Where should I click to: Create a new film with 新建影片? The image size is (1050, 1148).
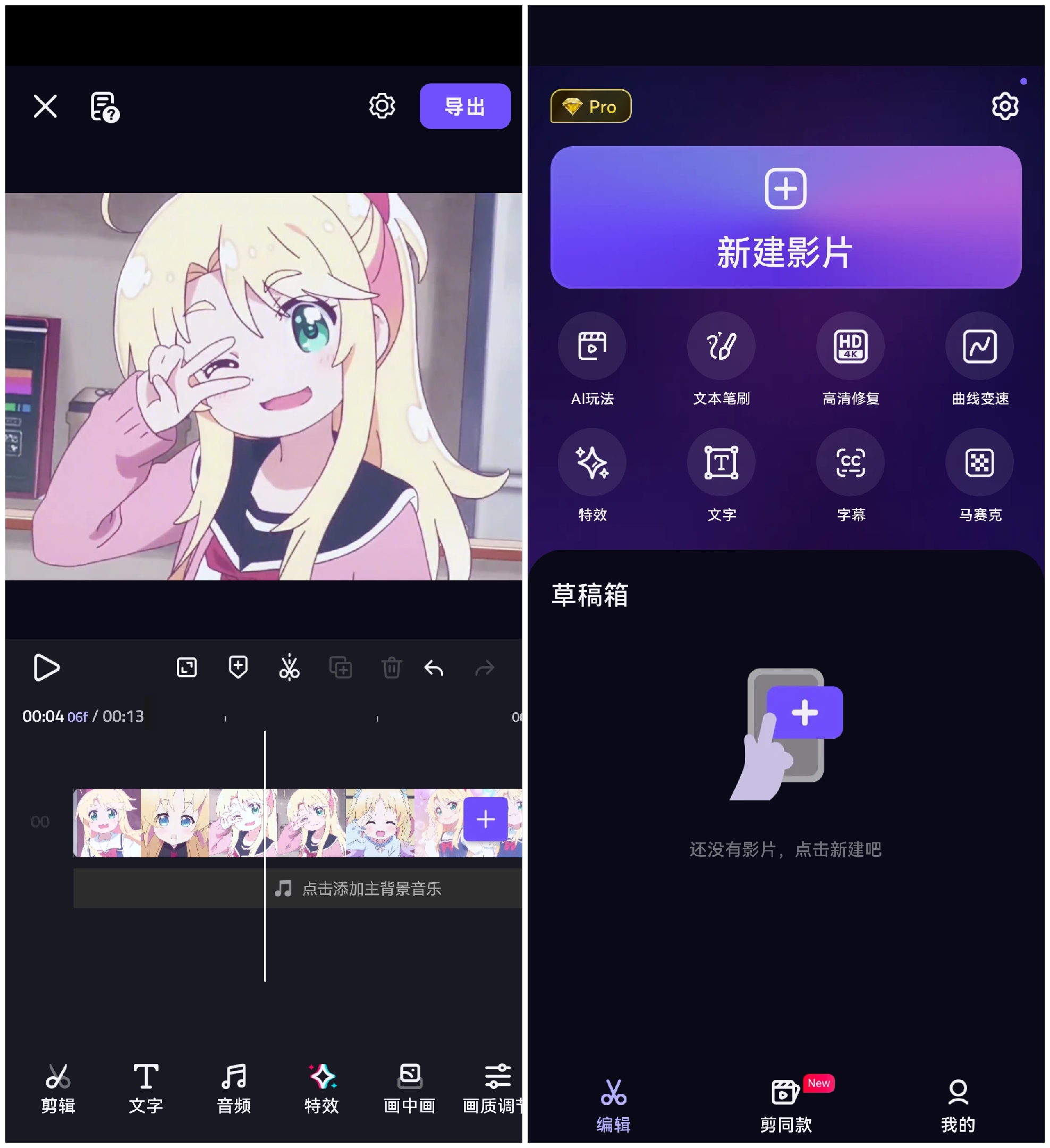click(x=785, y=217)
